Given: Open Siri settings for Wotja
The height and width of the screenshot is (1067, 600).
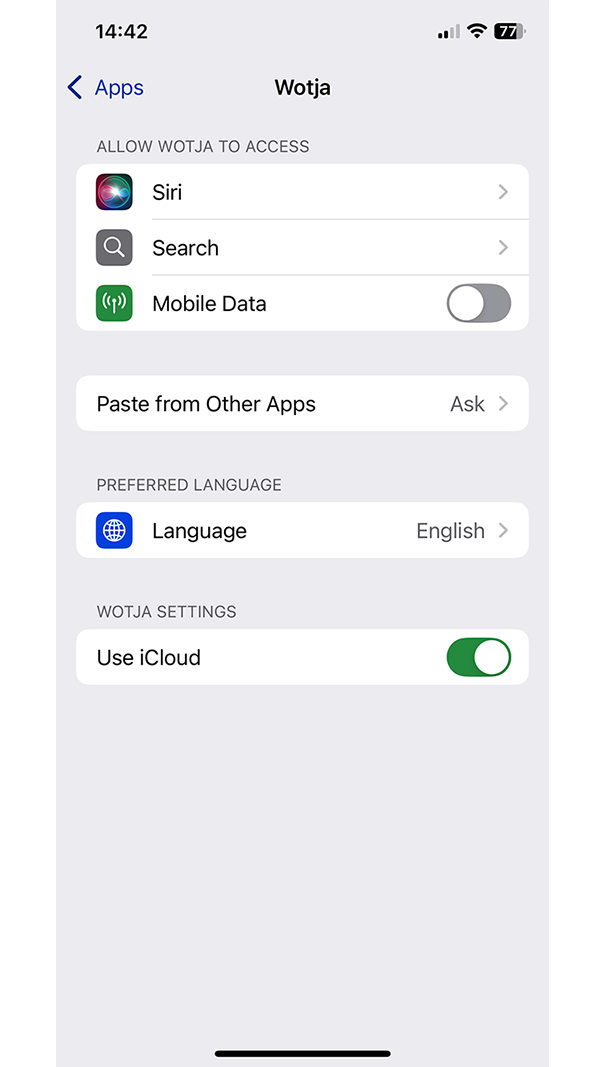Looking at the screenshot, I should click(x=301, y=192).
